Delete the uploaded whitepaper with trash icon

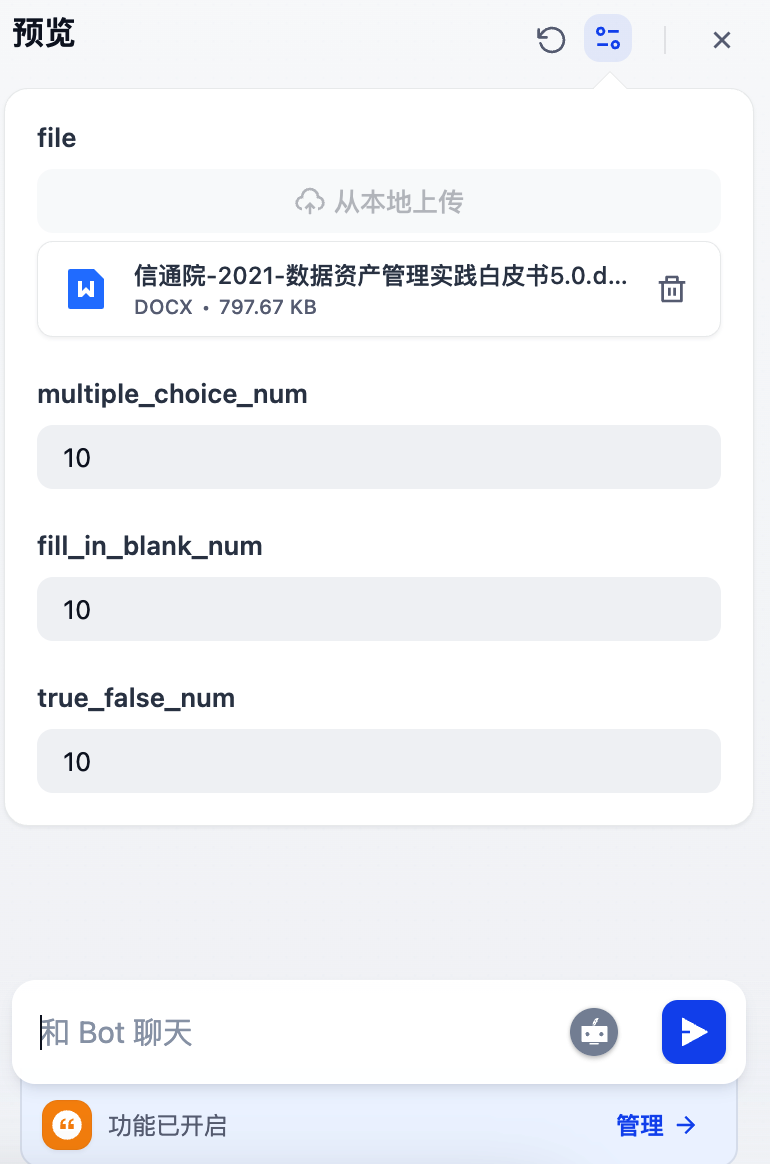point(672,289)
